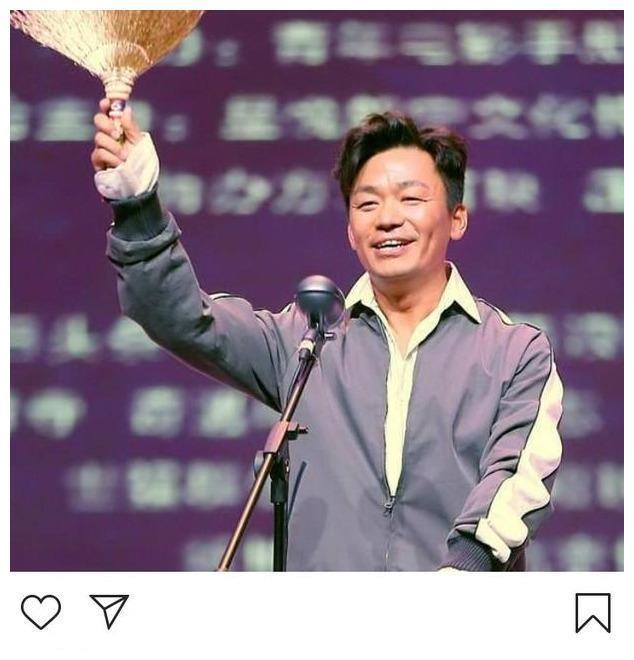The width and height of the screenshot is (634, 660).
Task: Like the post with the heart icon
Action: pyautogui.click(x=41, y=612)
